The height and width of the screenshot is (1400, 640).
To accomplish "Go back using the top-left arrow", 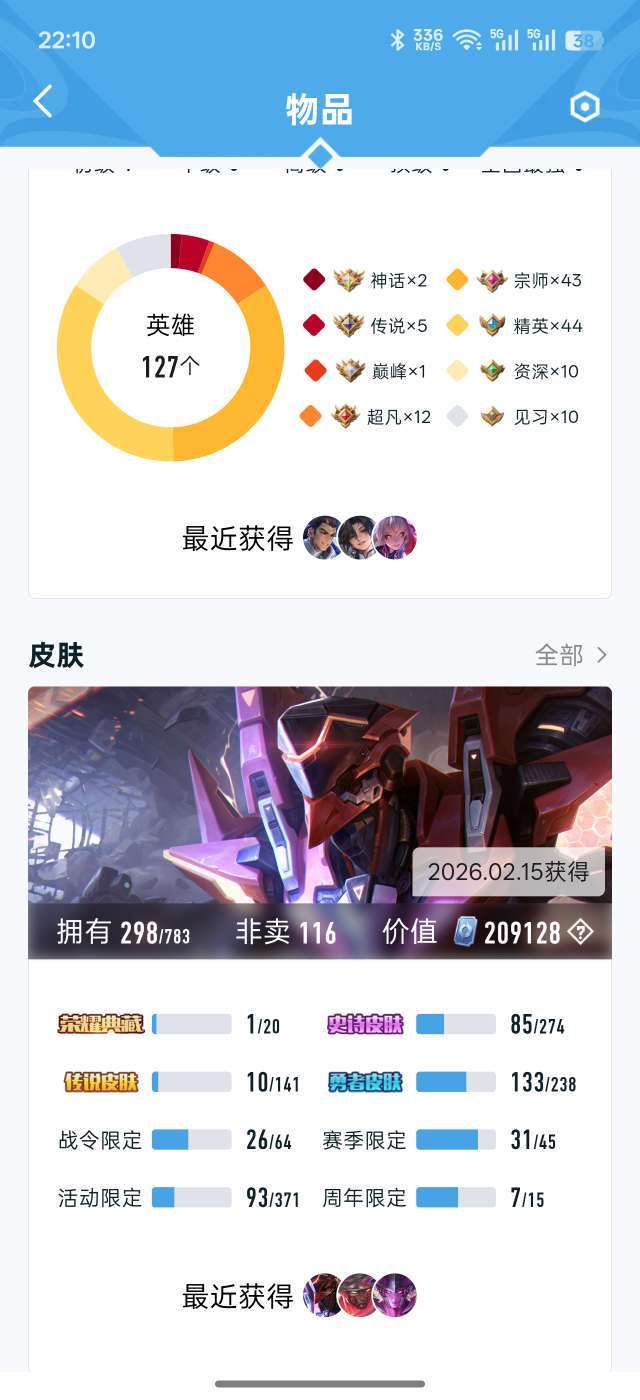I will (x=43, y=101).
